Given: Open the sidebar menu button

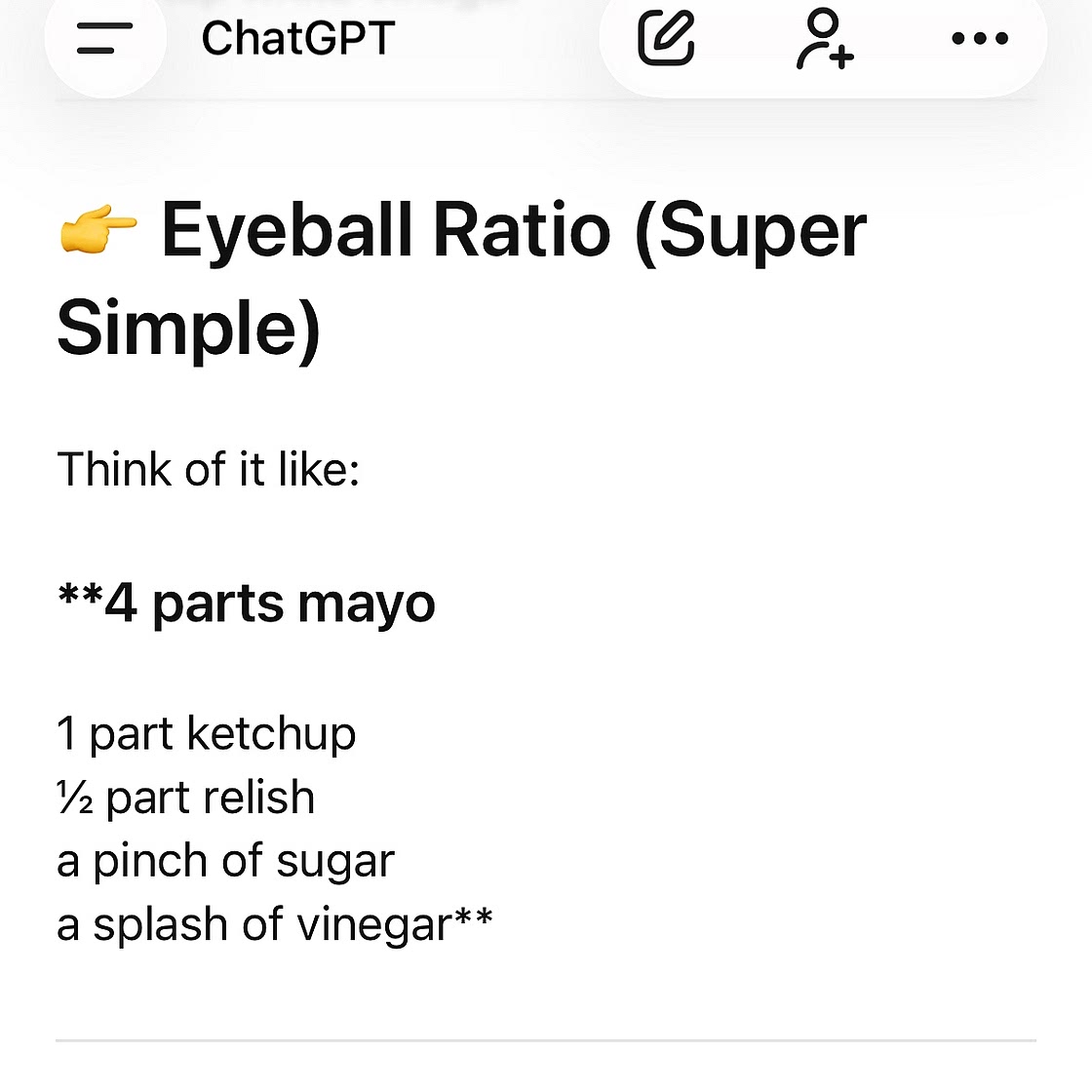Looking at the screenshot, I should pyautogui.click(x=104, y=39).
